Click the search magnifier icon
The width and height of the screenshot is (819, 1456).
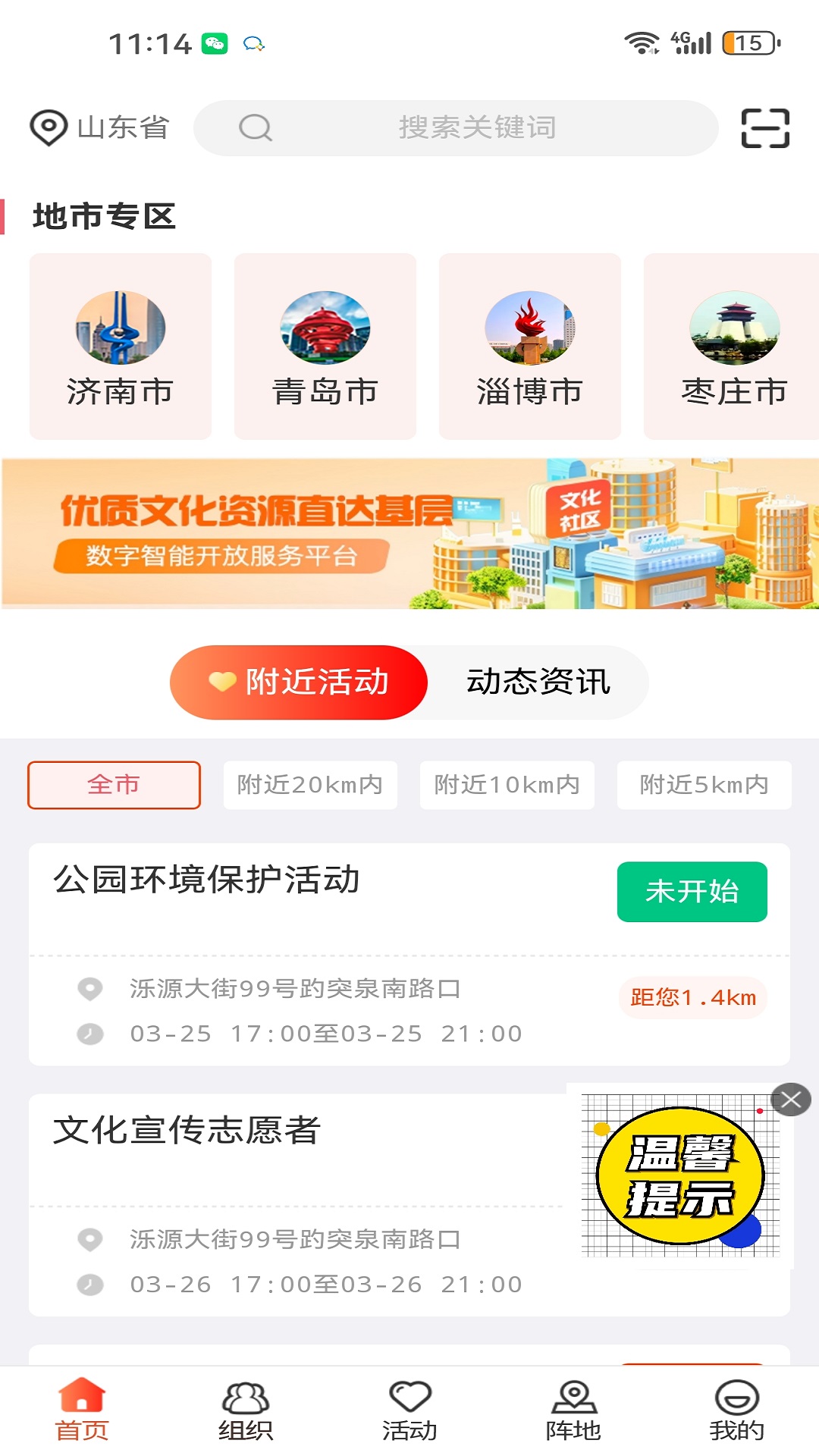click(256, 127)
